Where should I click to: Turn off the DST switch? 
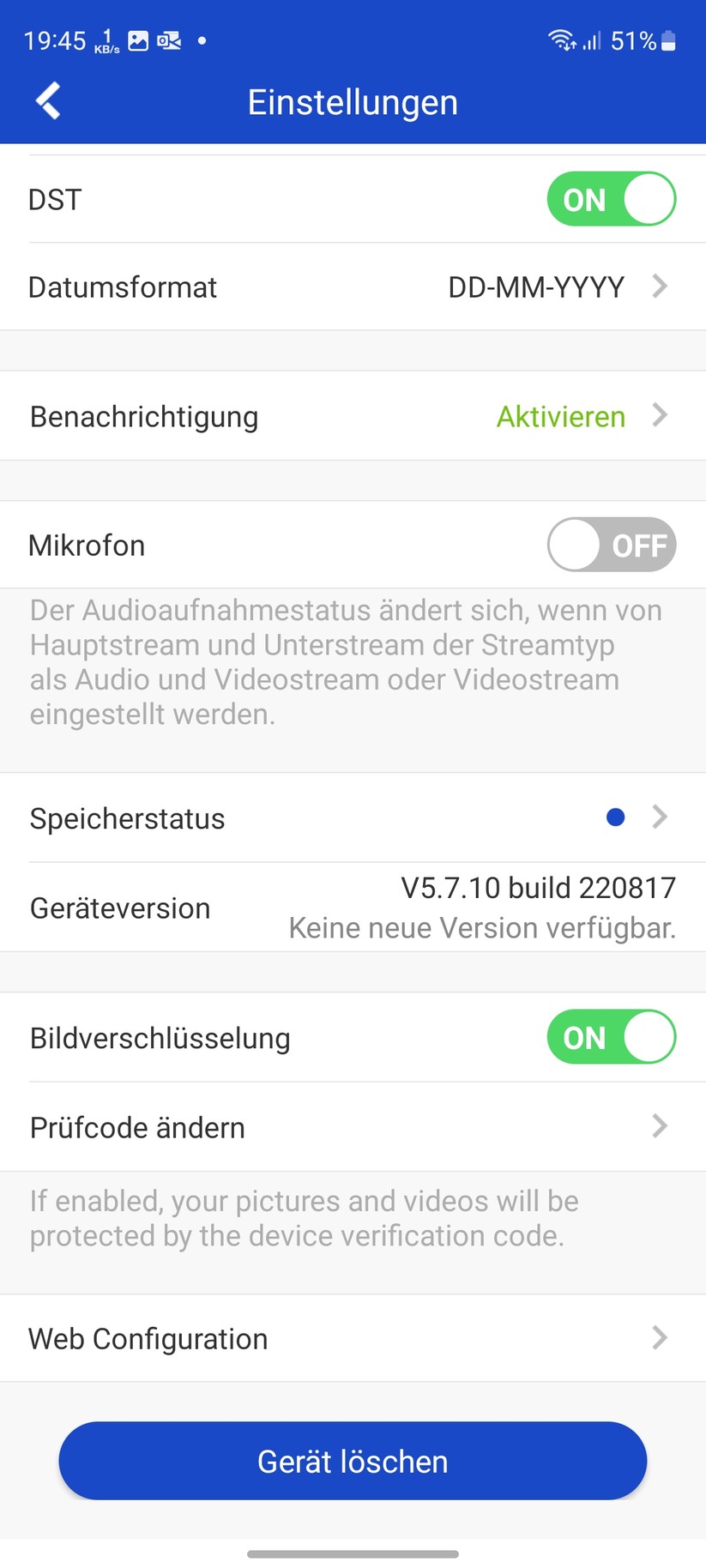611,198
